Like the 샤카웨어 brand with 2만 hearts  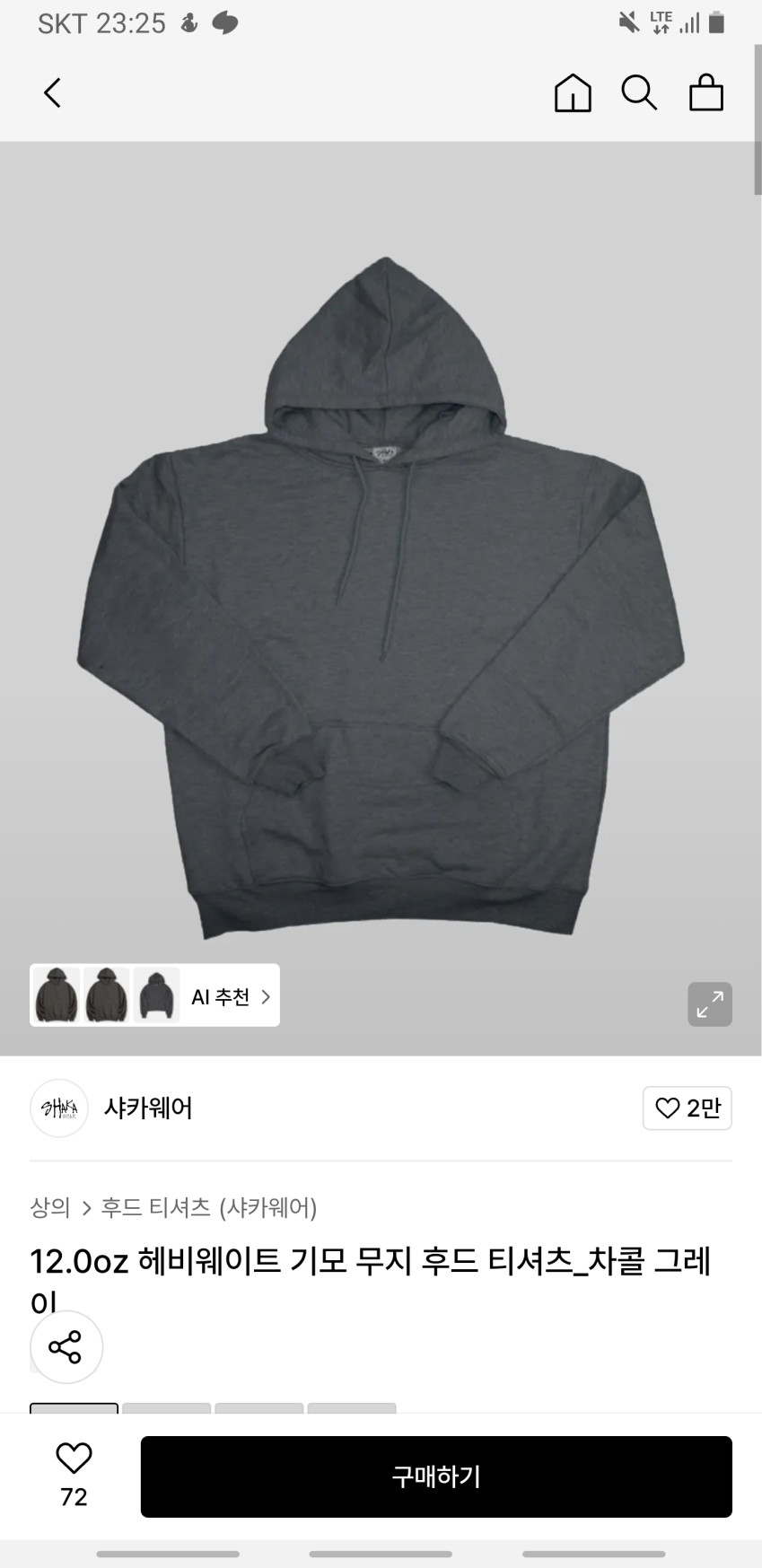tap(688, 1108)
